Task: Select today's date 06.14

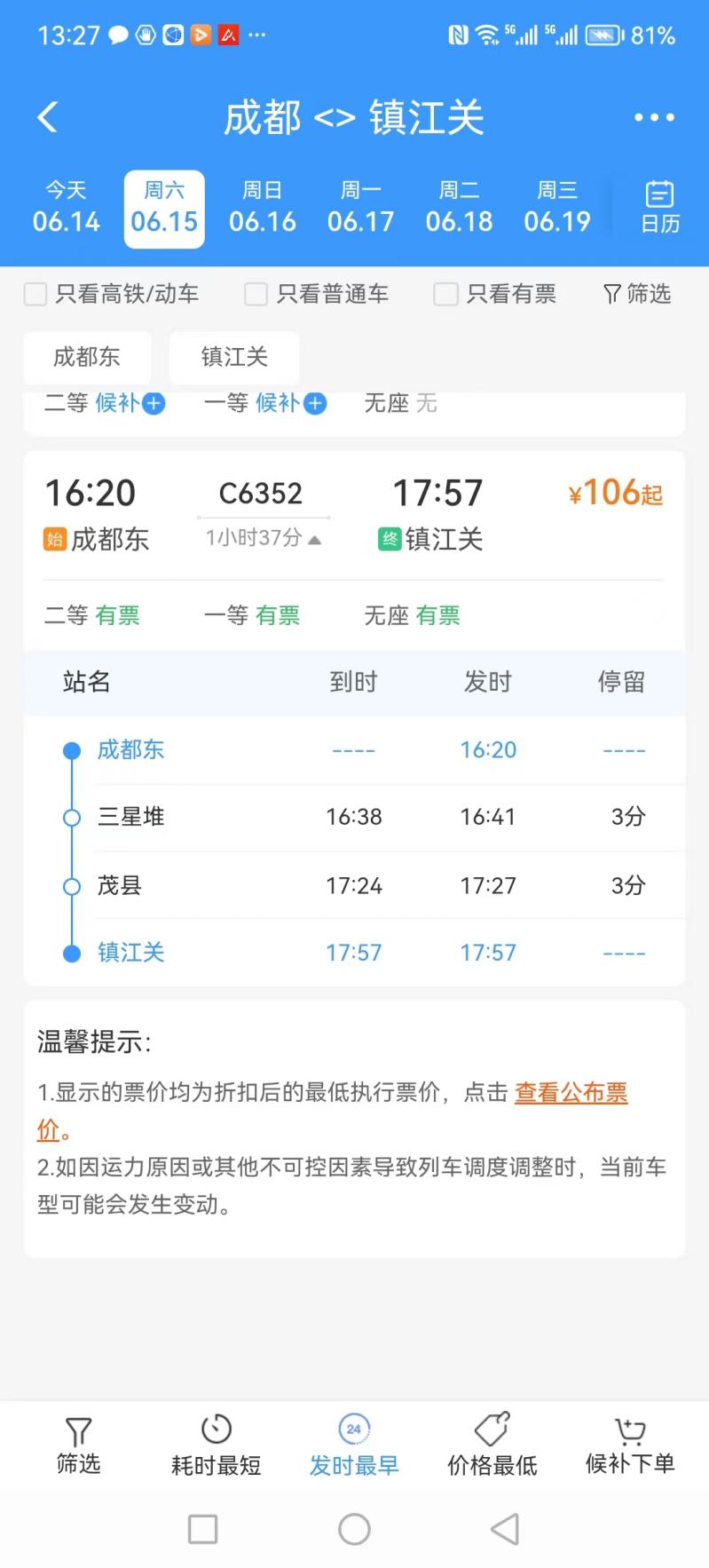Action: 67,208
